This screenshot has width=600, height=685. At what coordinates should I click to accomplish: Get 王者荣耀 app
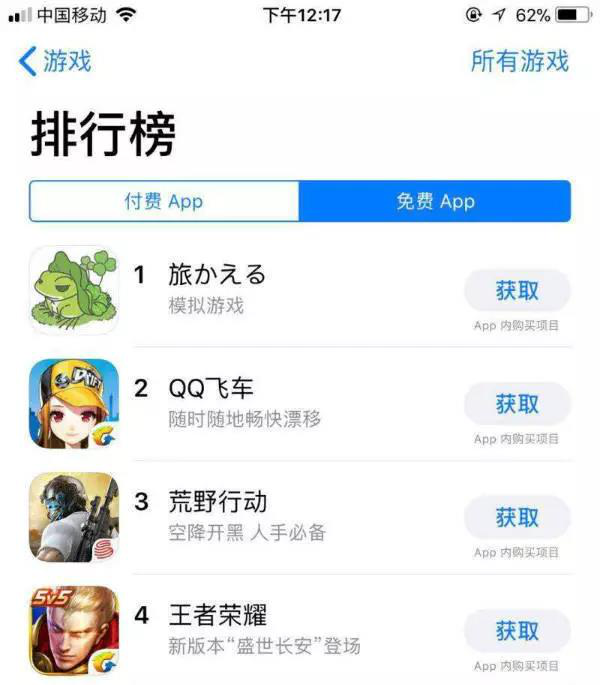pos(517,631)
